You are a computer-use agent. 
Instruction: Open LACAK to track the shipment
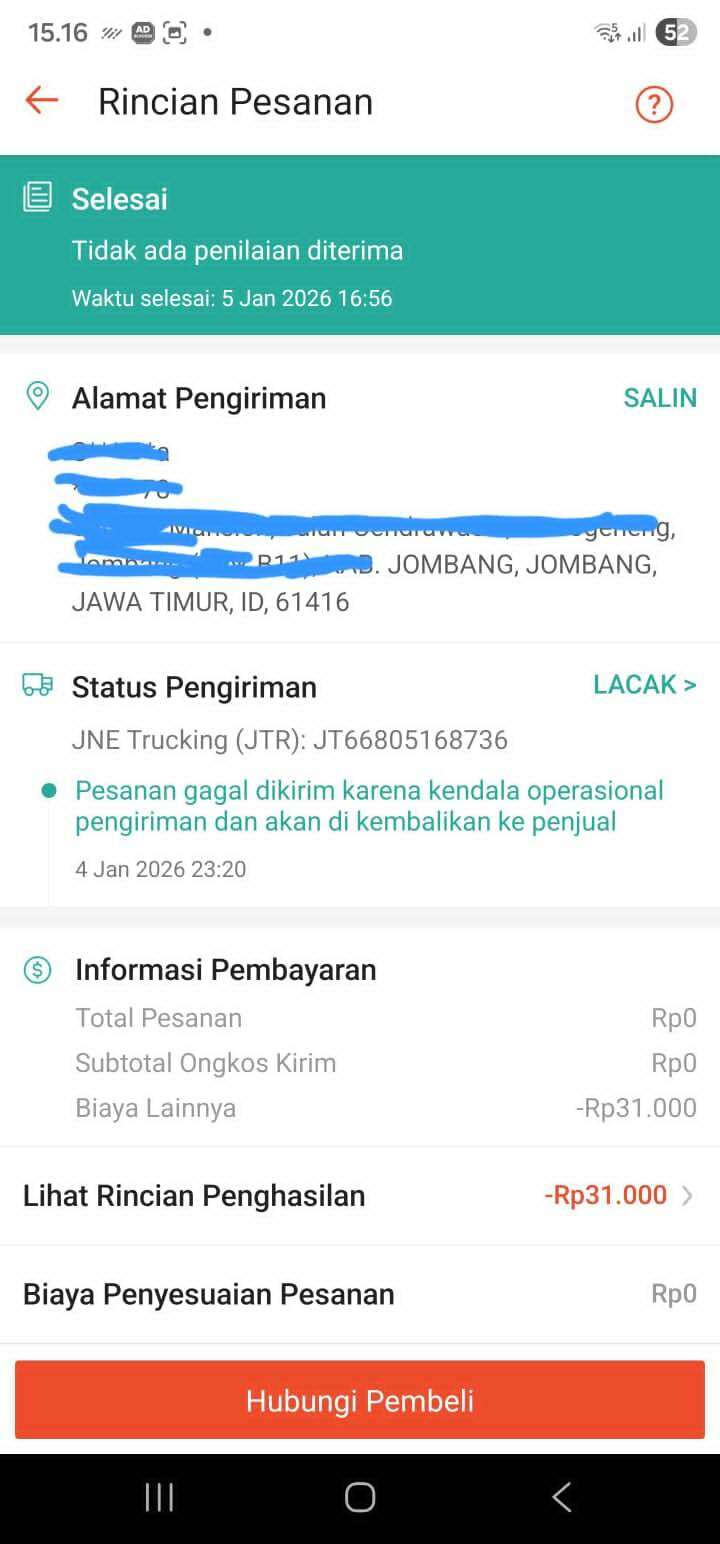point(643,685)
